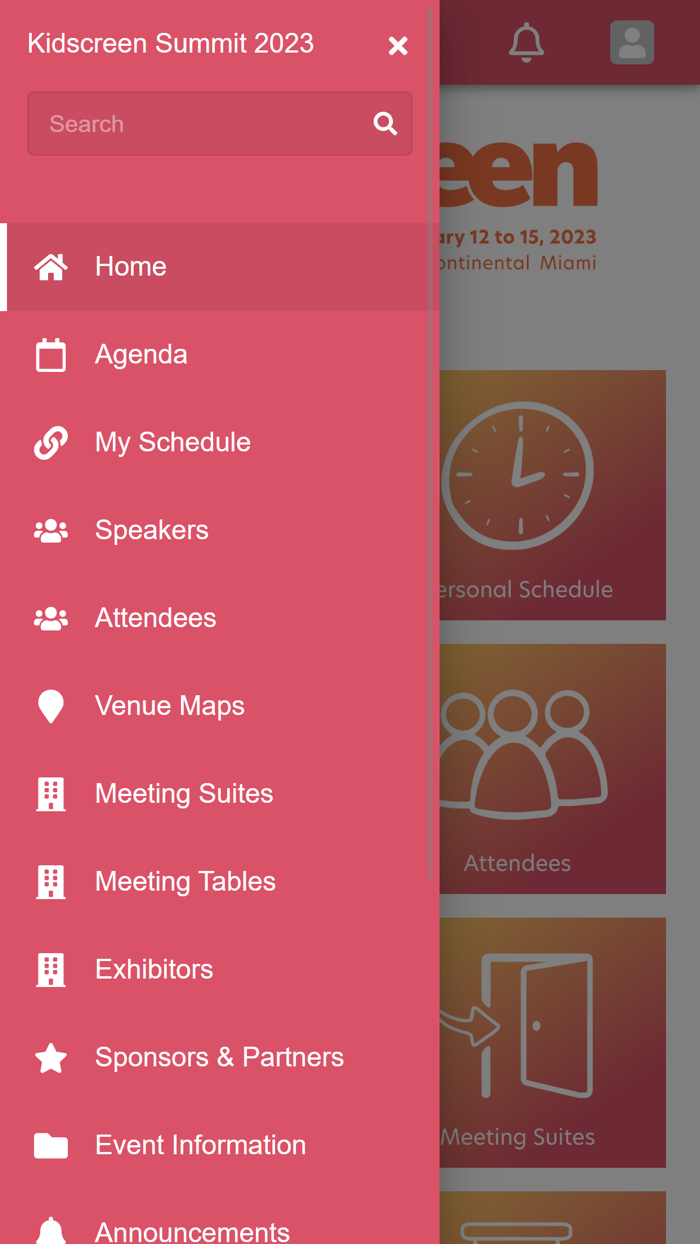The width and height of the screenshot is (700, 1244).
Task: Open Sponsors & Partners
Action: [219, 1058]
